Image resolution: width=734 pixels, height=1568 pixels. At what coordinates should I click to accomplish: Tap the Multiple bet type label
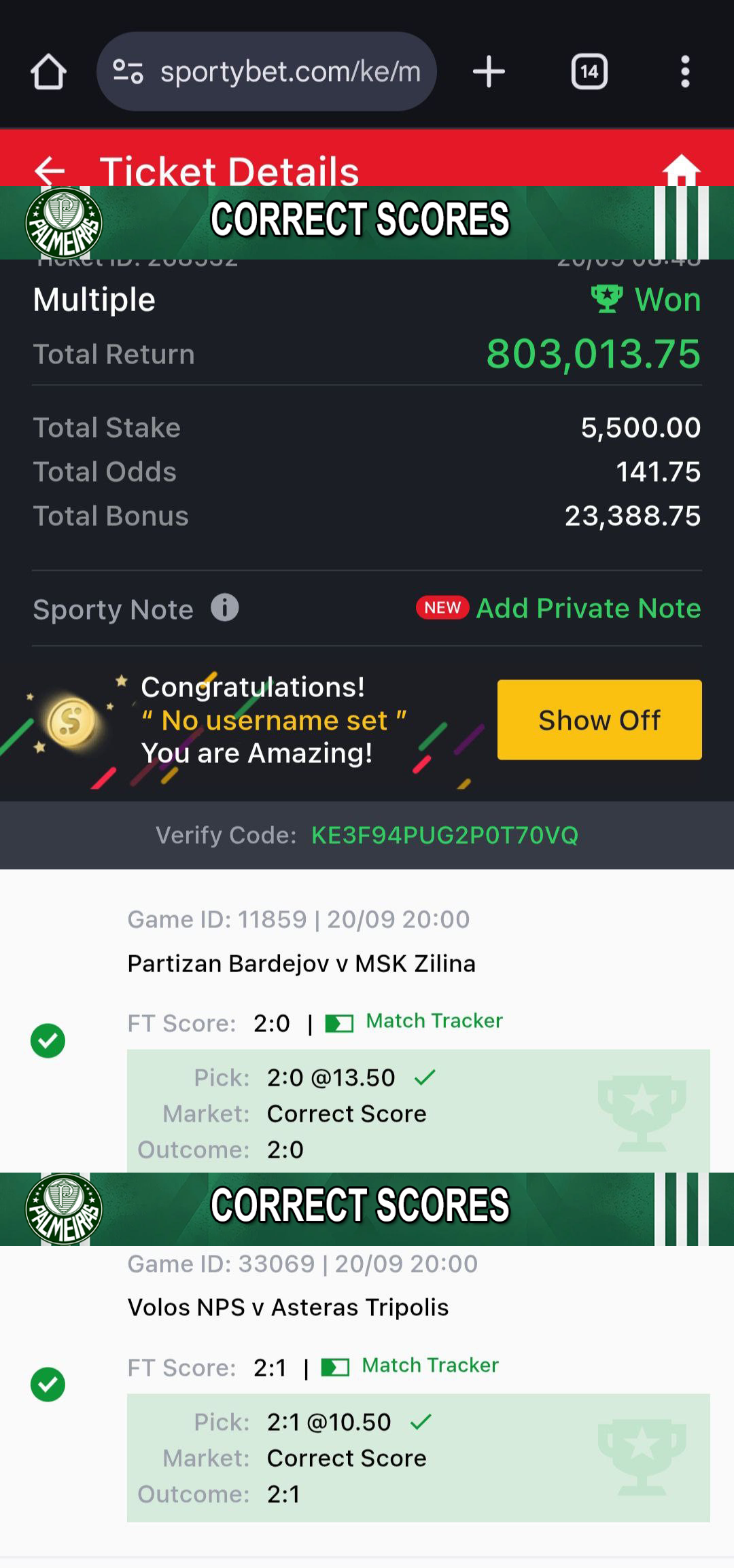[94, 300]
